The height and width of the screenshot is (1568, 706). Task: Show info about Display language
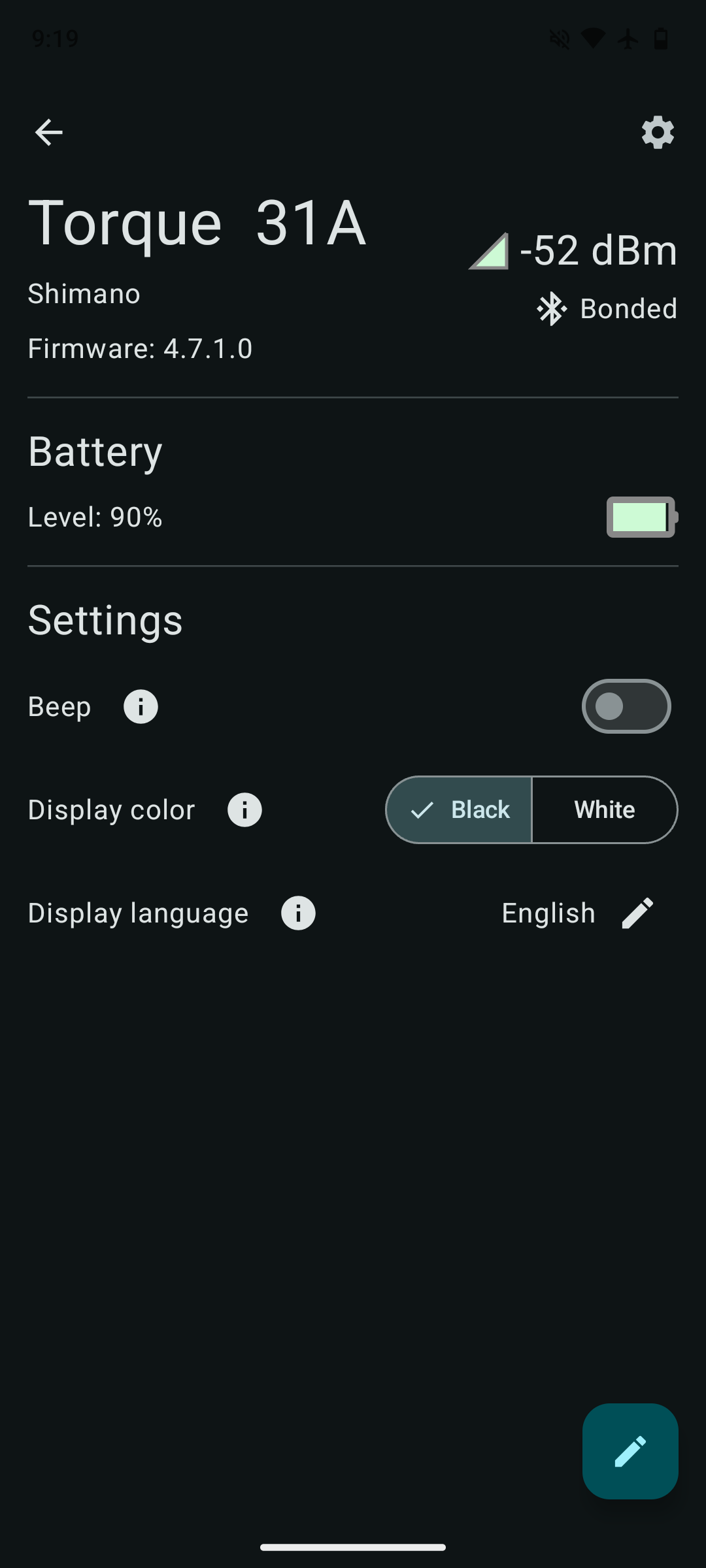point(298,913)
